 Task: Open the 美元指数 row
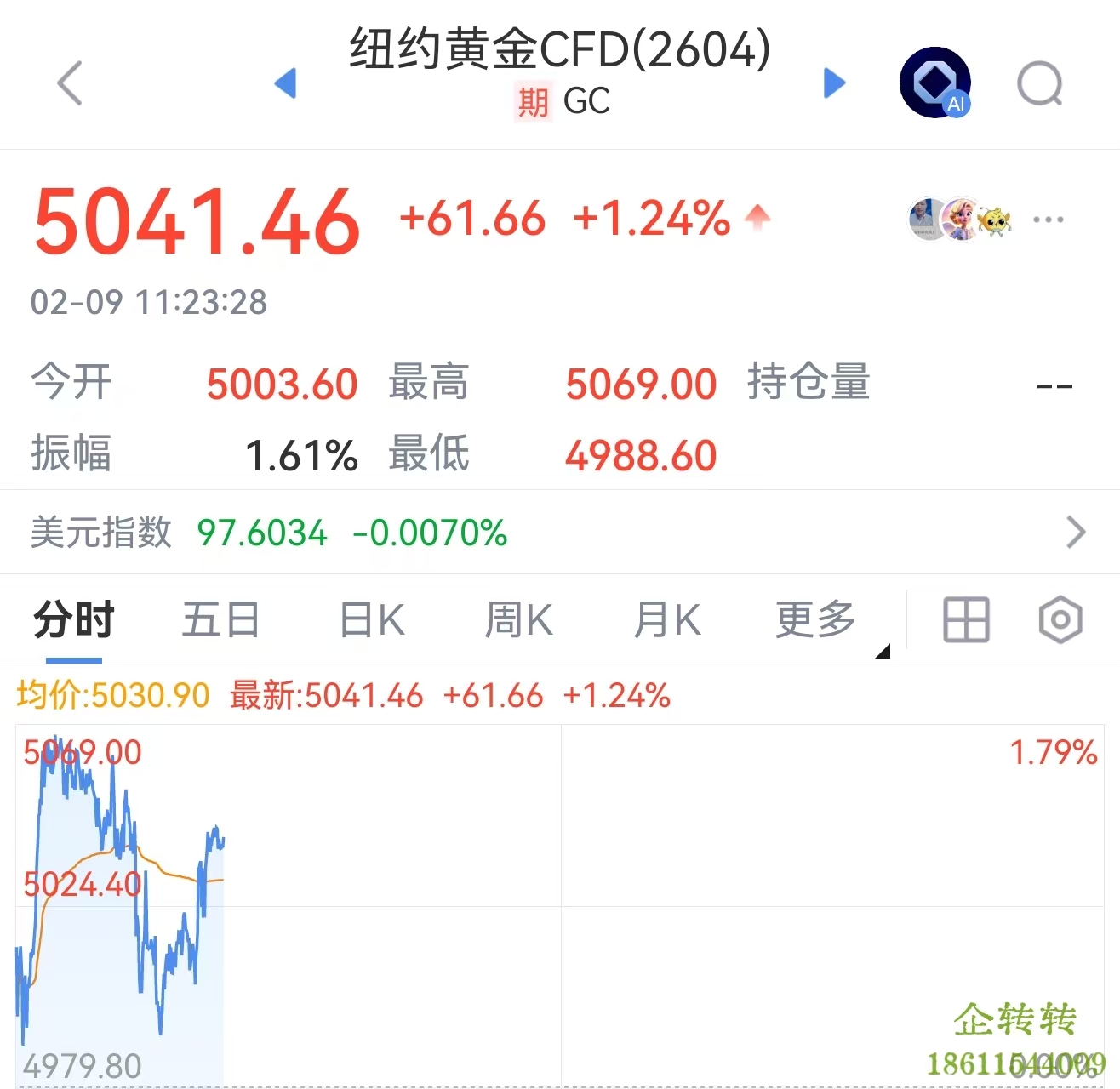pyautogui.click(x=560, y=533)
